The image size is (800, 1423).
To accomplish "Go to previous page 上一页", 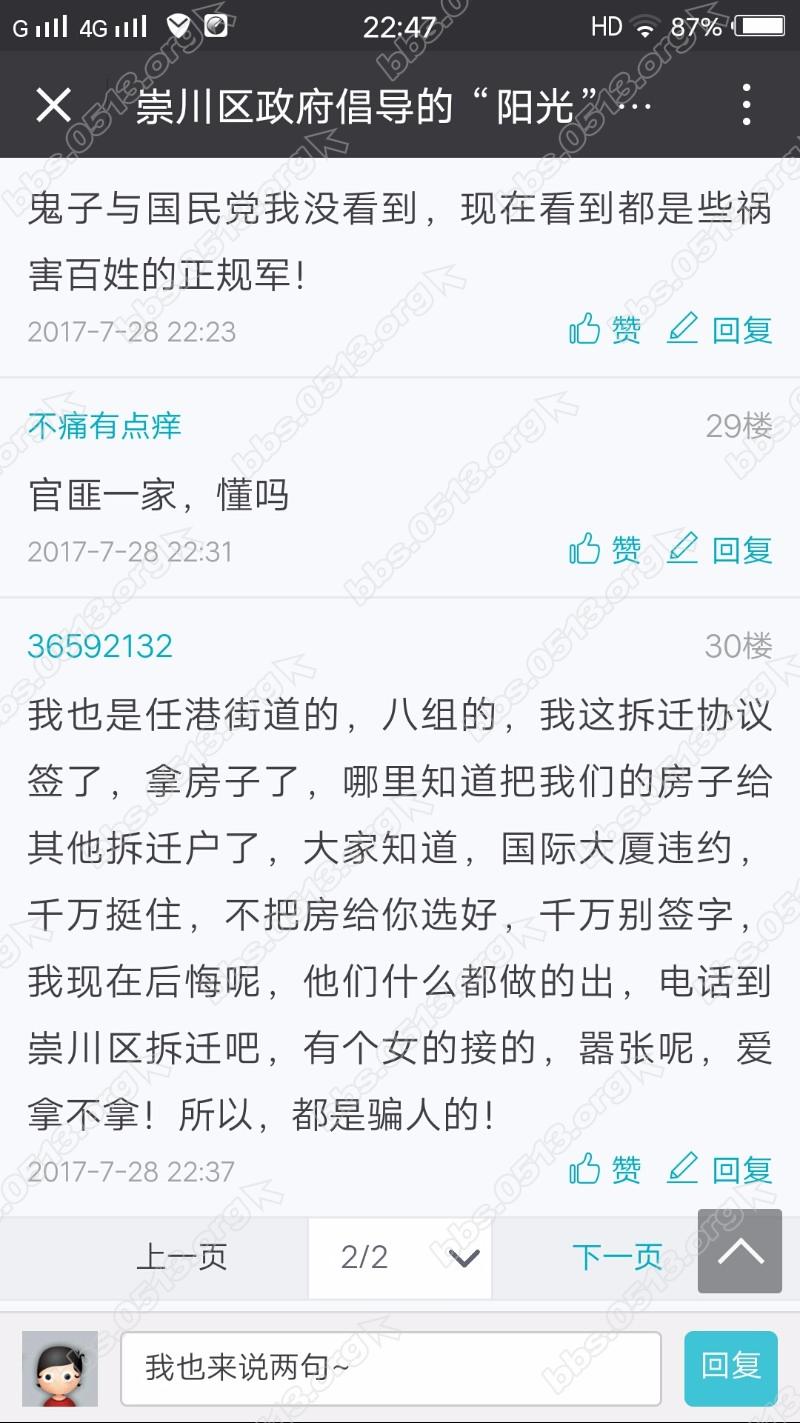I will [181, 1257].
